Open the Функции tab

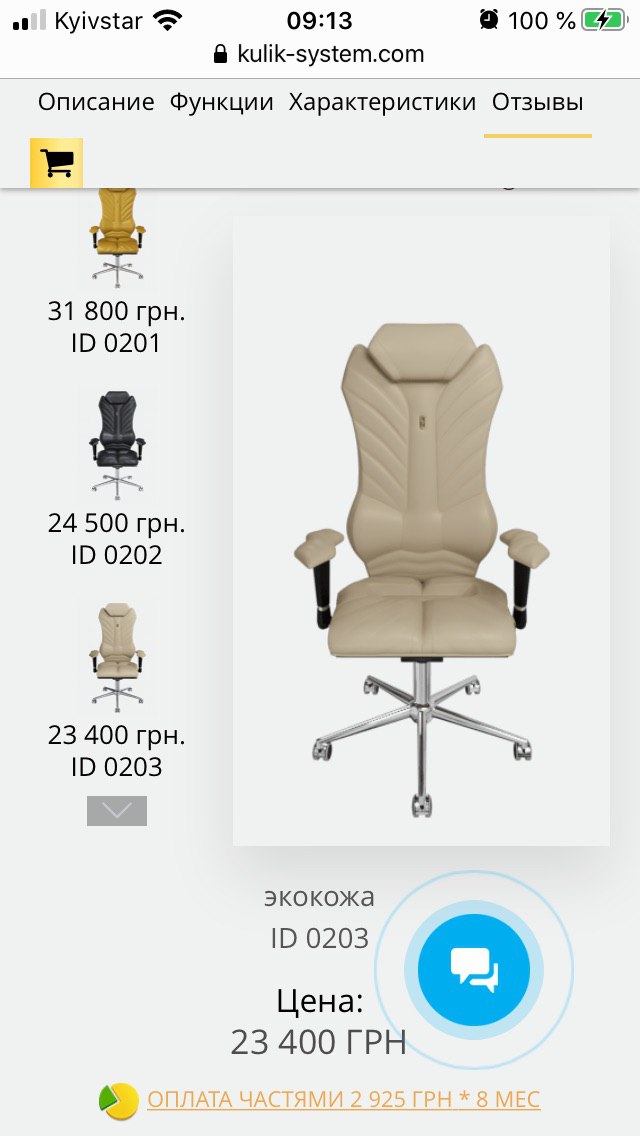tap(221, 102)
